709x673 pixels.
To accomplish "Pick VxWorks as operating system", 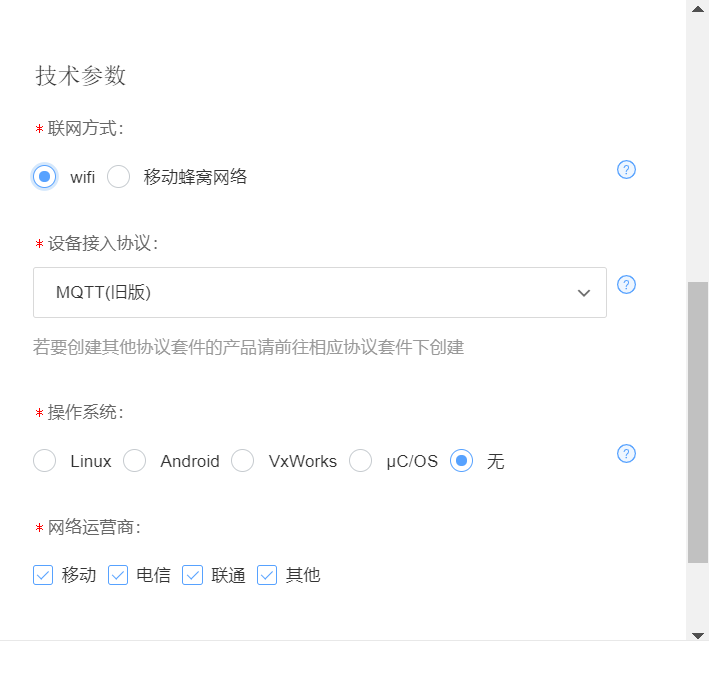I will [243, 461].
